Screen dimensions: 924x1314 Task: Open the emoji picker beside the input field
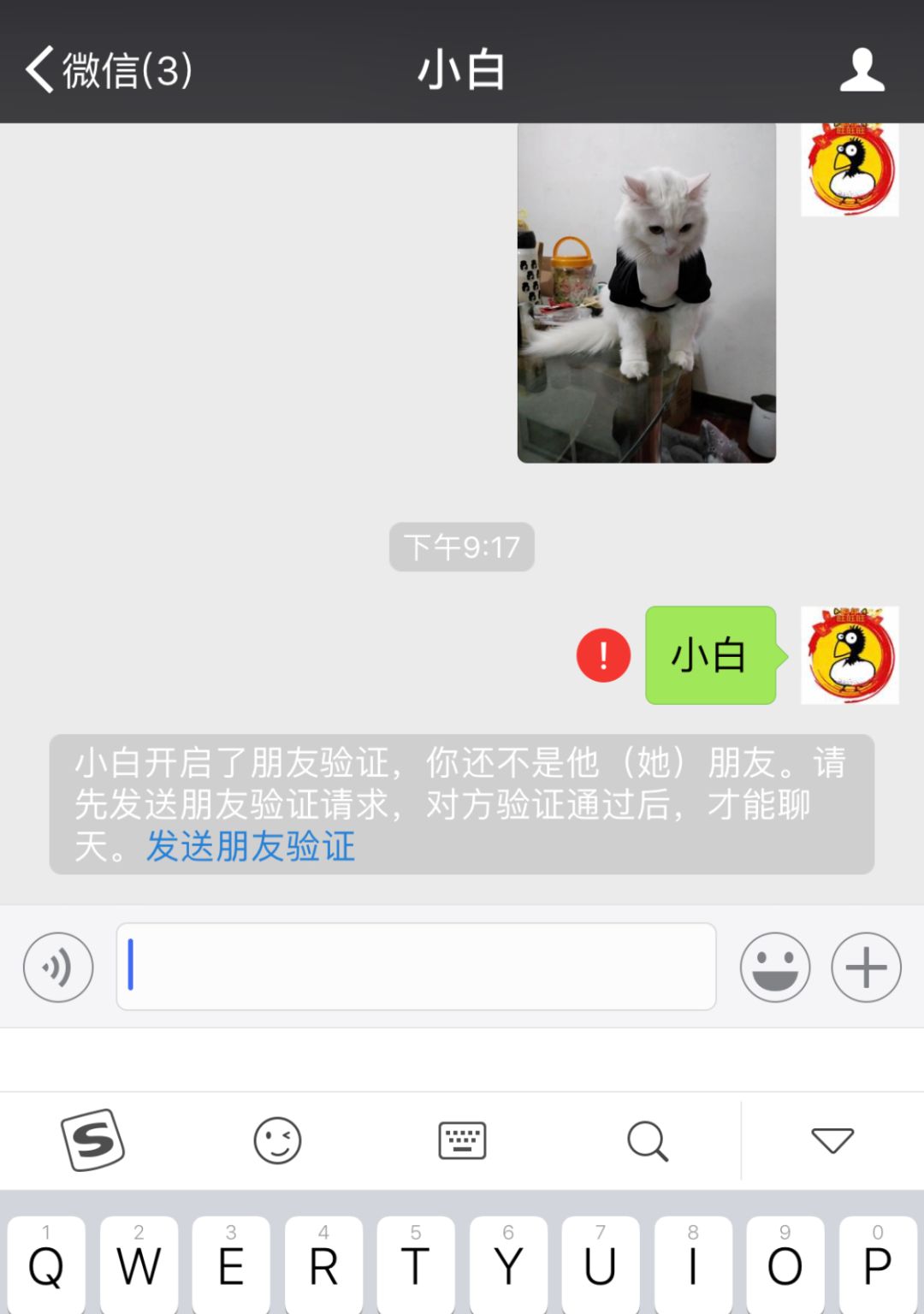point(774,966)
